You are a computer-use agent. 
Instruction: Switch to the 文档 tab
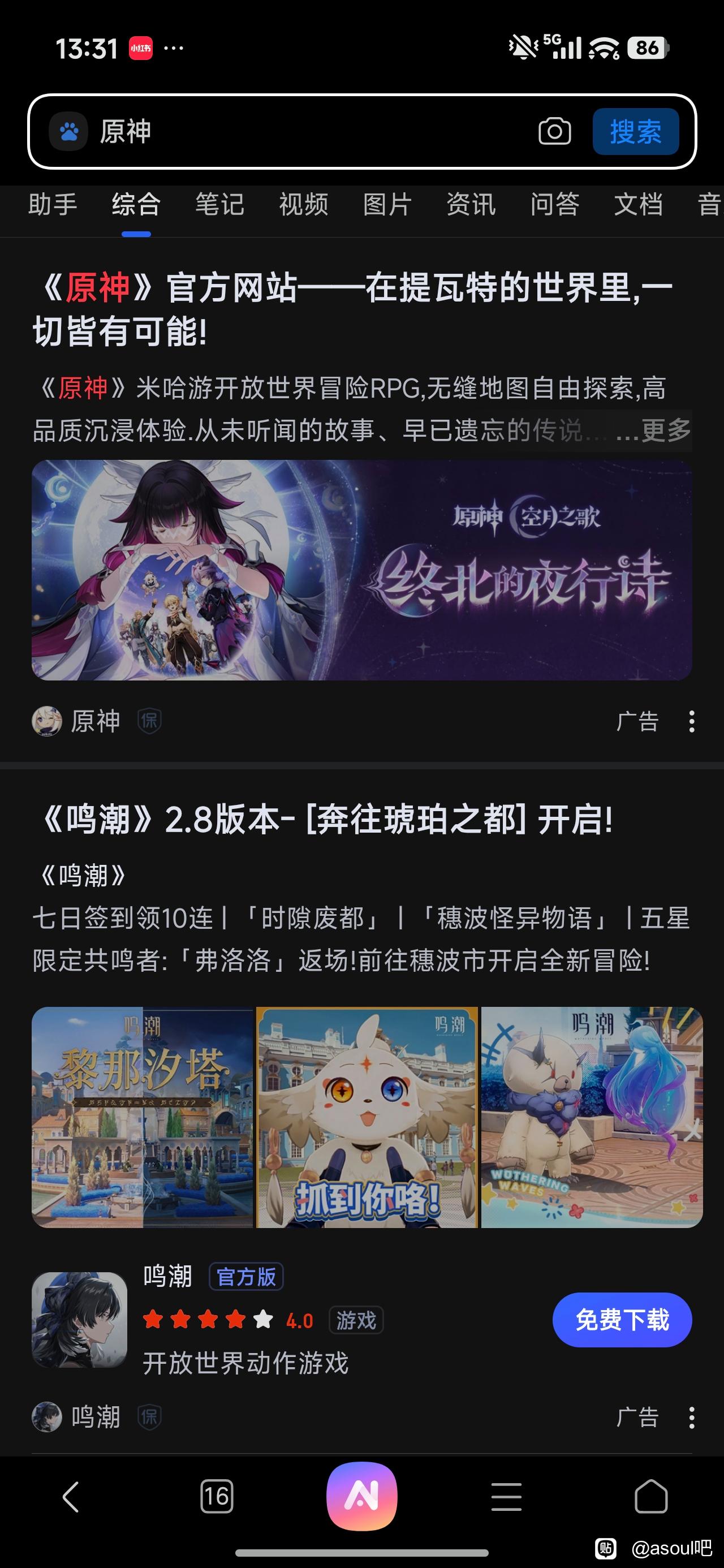(637, 205)
